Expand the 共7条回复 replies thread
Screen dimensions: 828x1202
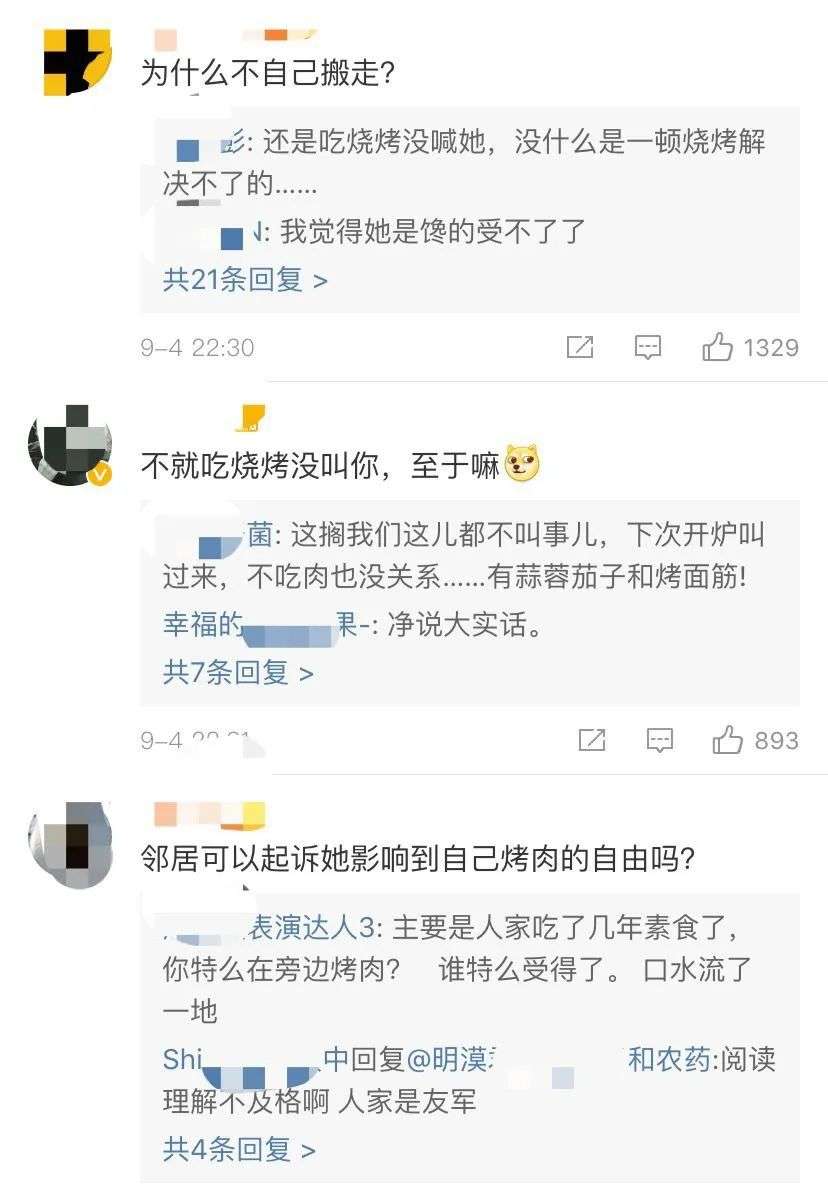tap(238, 672)
